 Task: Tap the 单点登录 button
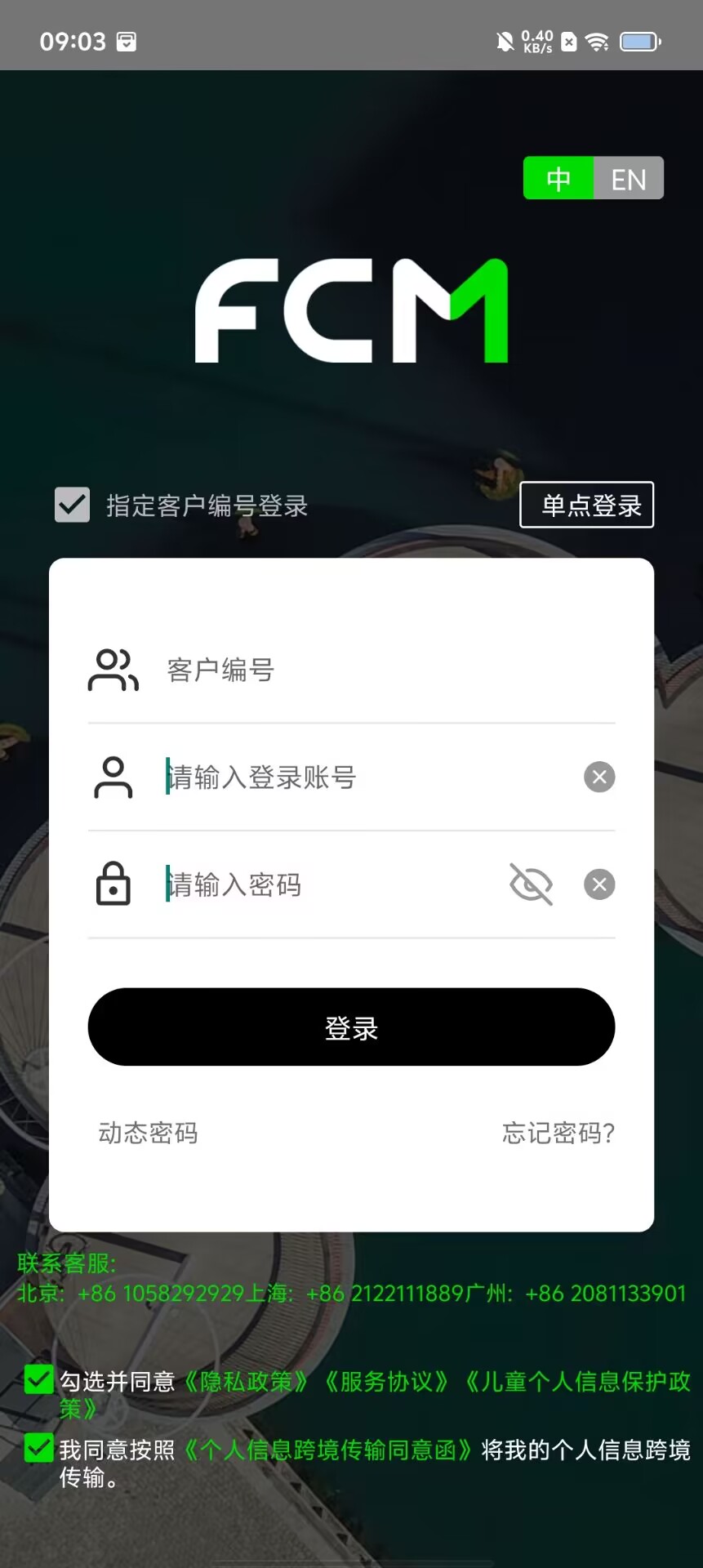586,505
